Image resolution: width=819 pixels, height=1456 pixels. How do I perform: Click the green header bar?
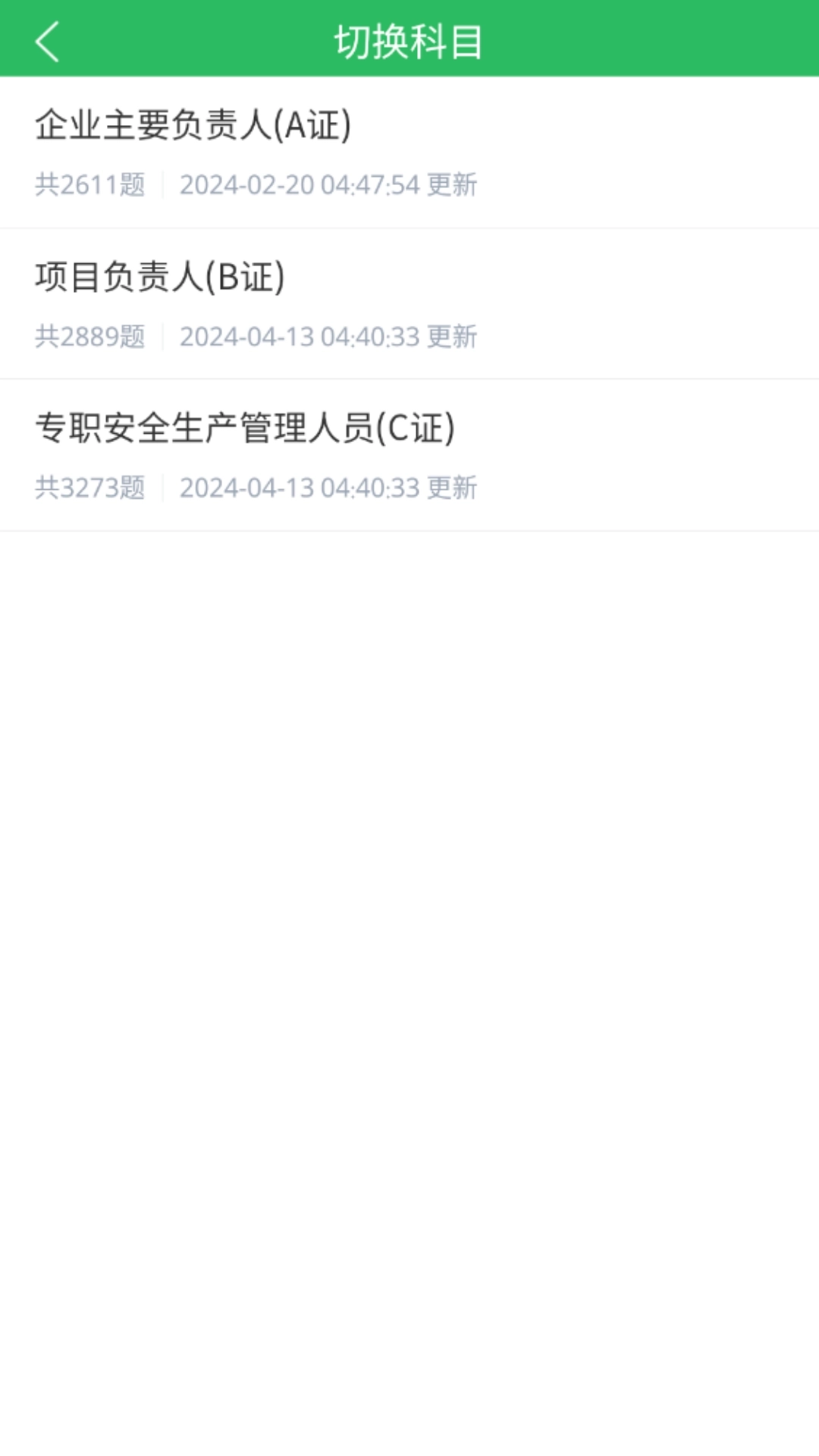[409, 42]
